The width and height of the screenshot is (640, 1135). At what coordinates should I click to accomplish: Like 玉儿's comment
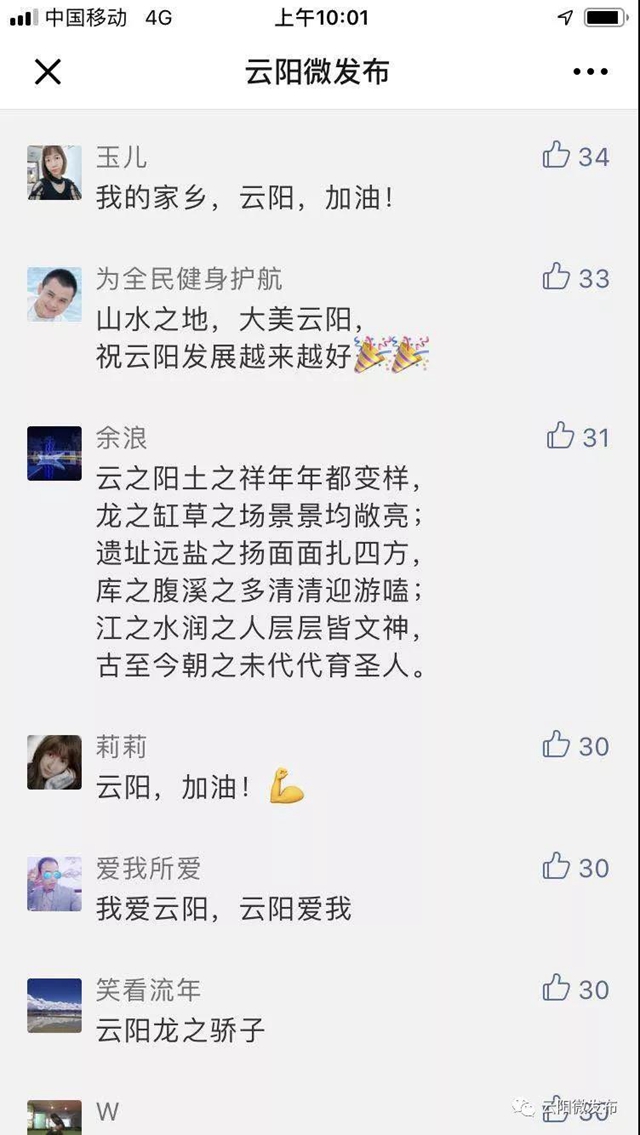coord(556,155)
